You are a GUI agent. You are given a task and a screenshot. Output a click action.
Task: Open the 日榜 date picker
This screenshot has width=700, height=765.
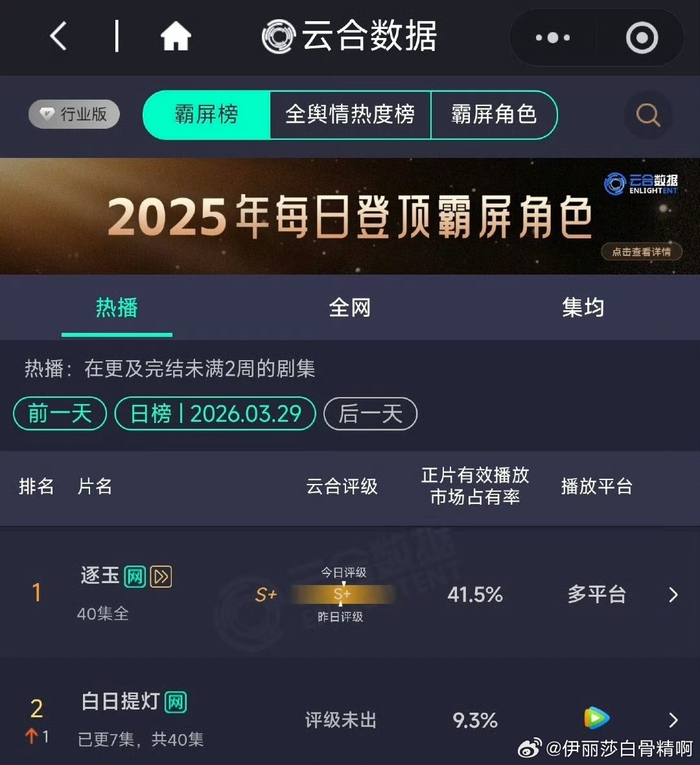click(215, 414)
